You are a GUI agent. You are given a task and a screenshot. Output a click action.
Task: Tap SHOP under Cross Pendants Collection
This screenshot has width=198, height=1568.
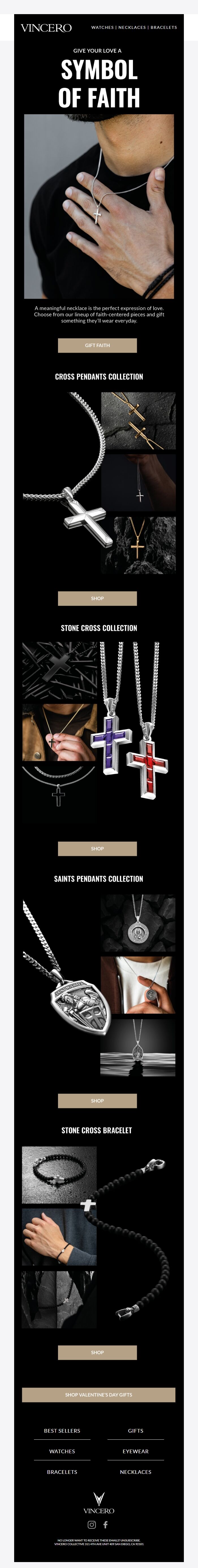tap(98, 598)
